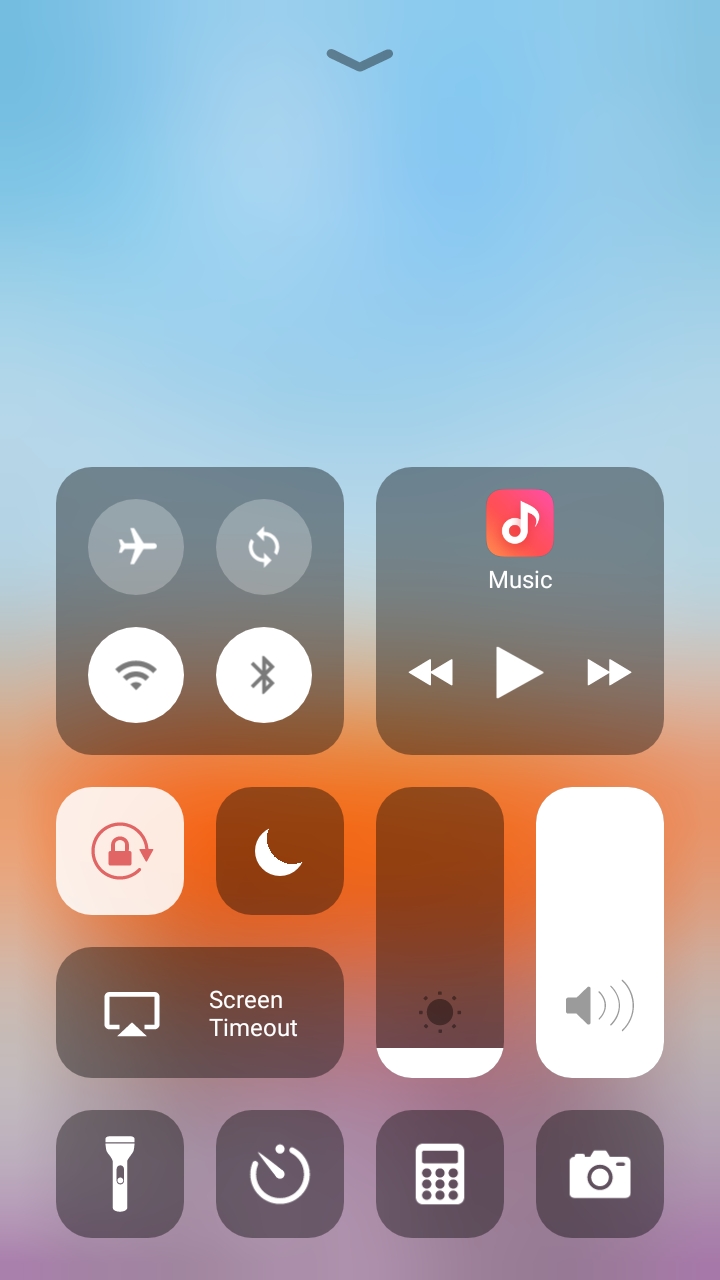
Task: Toggle airplane mode
Action: point(136,547)
